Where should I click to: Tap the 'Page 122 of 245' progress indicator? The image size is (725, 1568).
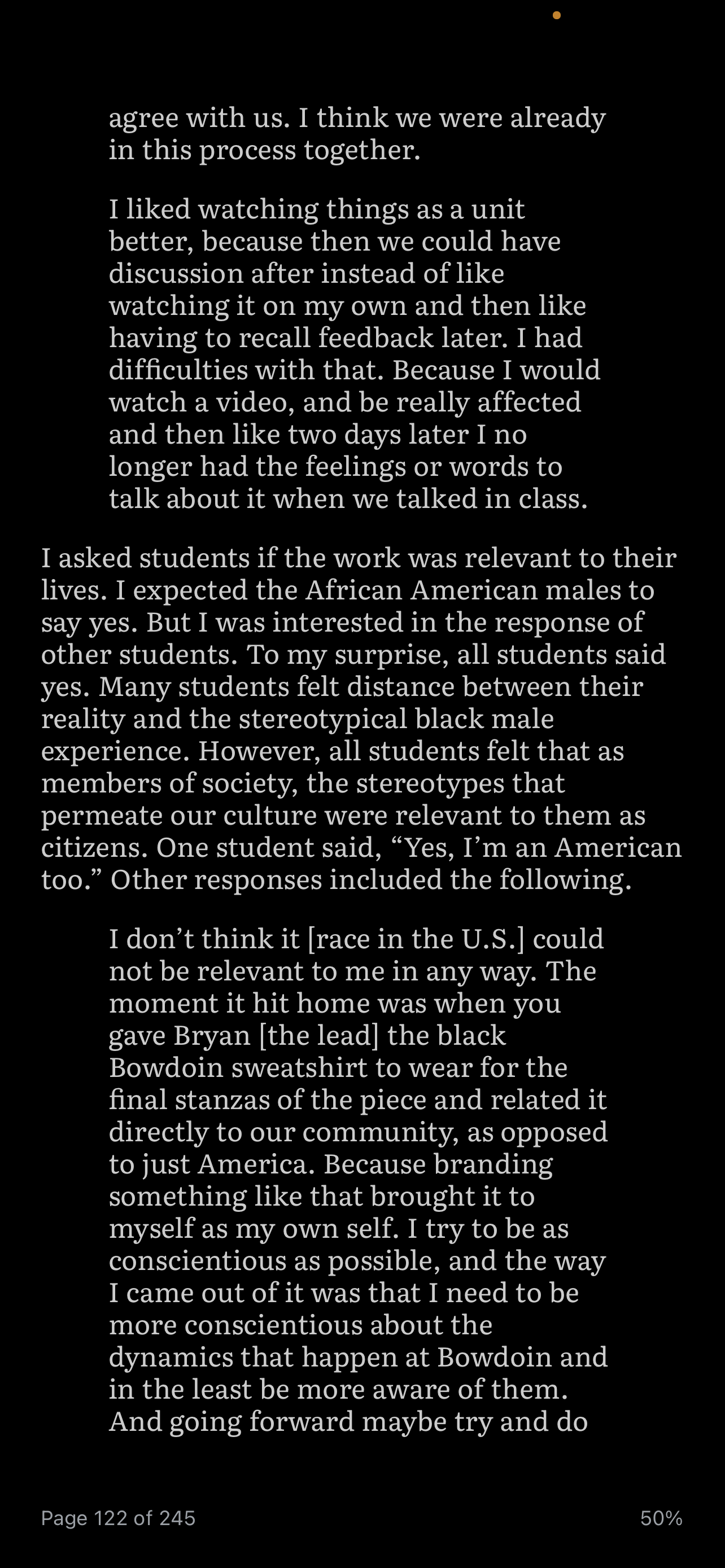click(x=118, y=1518)
